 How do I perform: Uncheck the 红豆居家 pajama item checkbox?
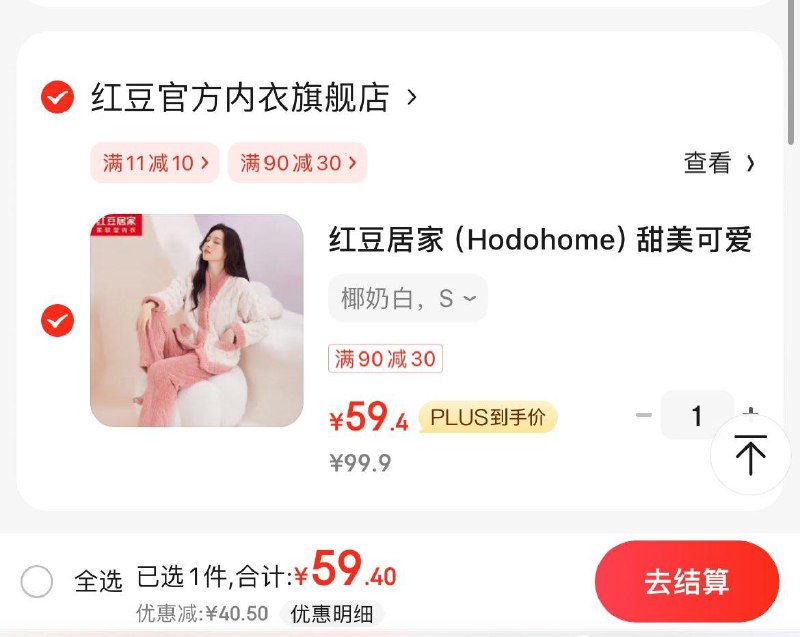click(57, 321)
